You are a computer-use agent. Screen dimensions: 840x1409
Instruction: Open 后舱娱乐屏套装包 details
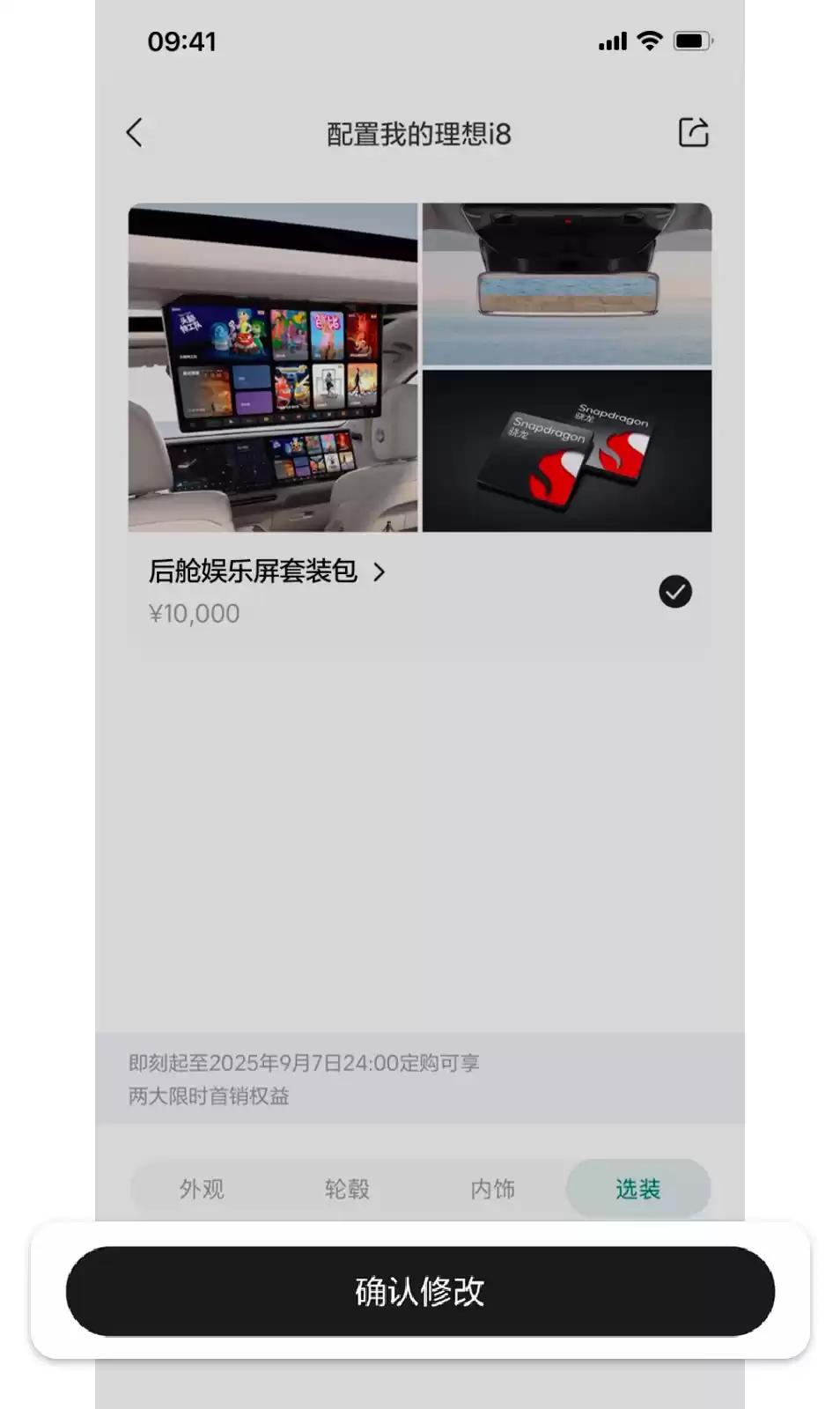267,572
